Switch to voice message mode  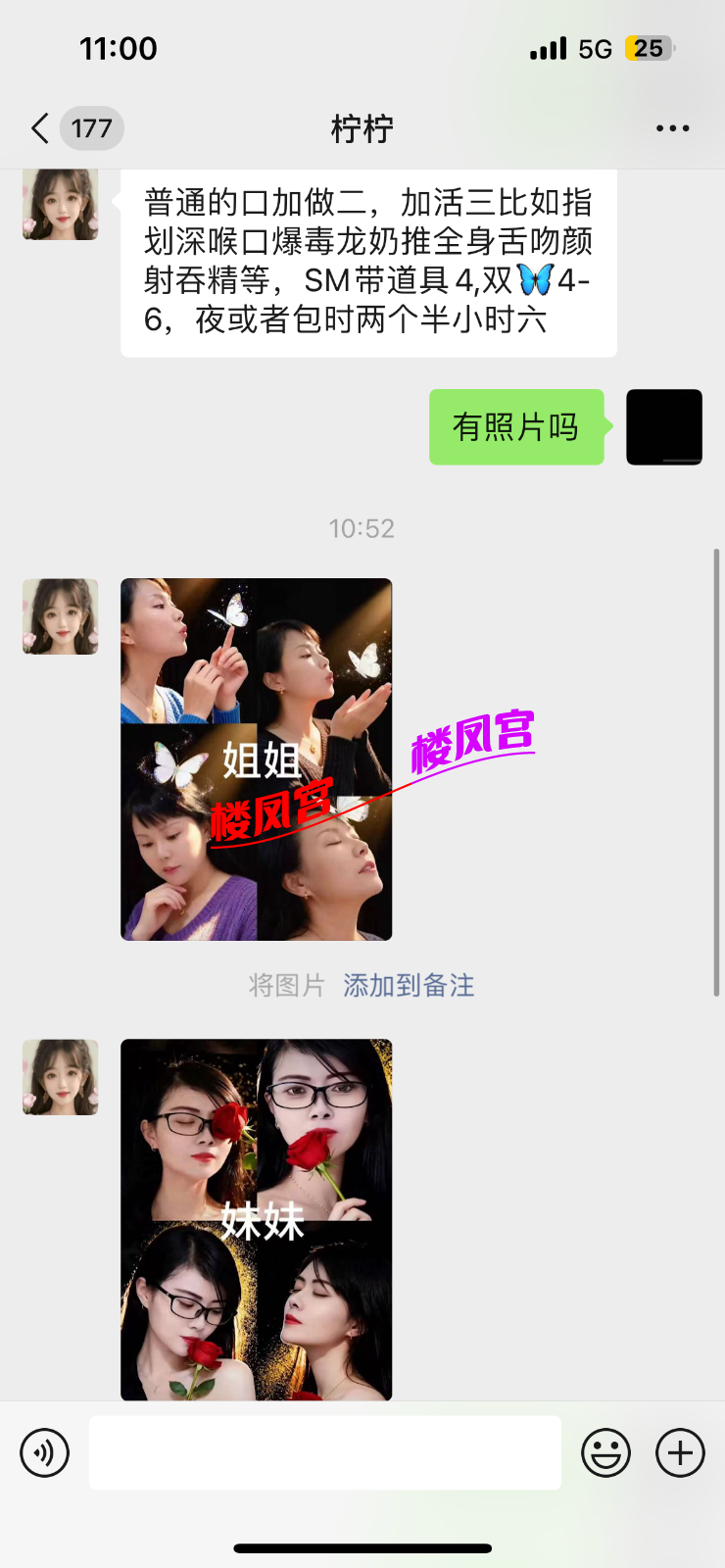[43, 1452]
